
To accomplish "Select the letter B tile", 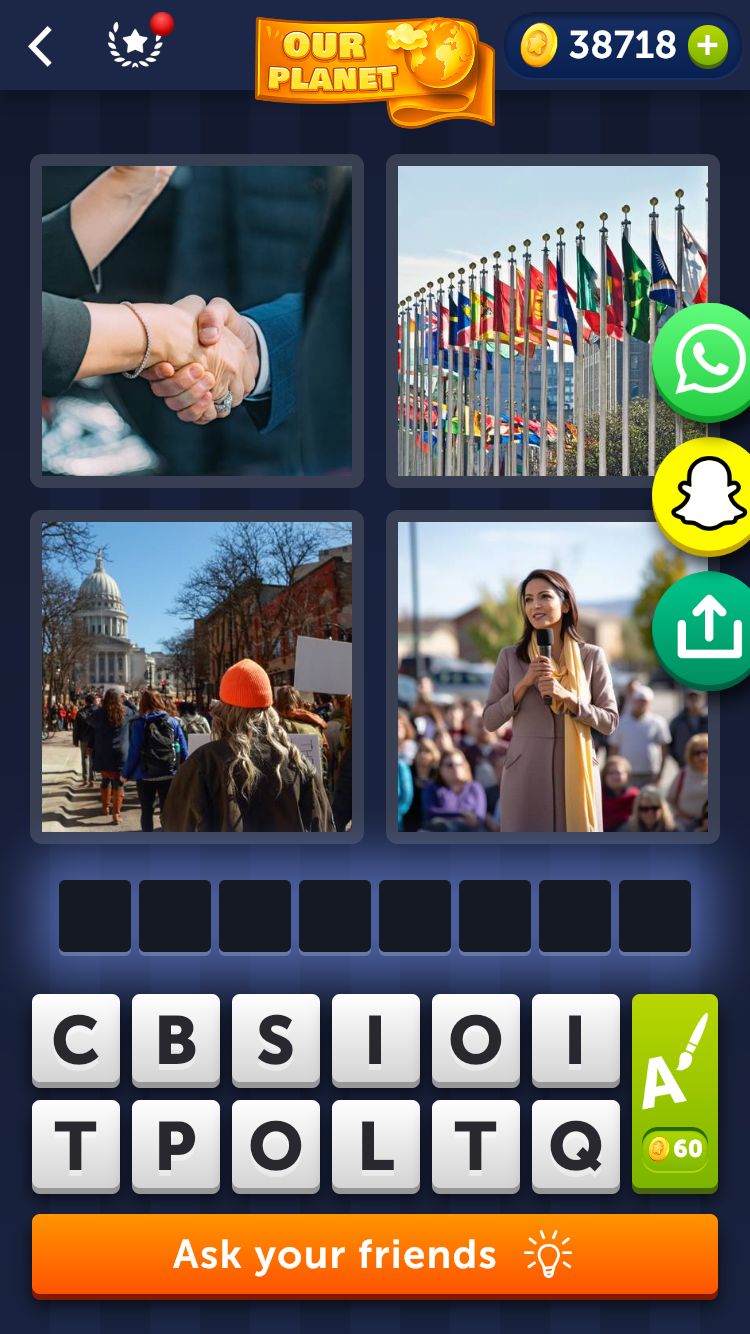I will click(x=176, y=1040).
